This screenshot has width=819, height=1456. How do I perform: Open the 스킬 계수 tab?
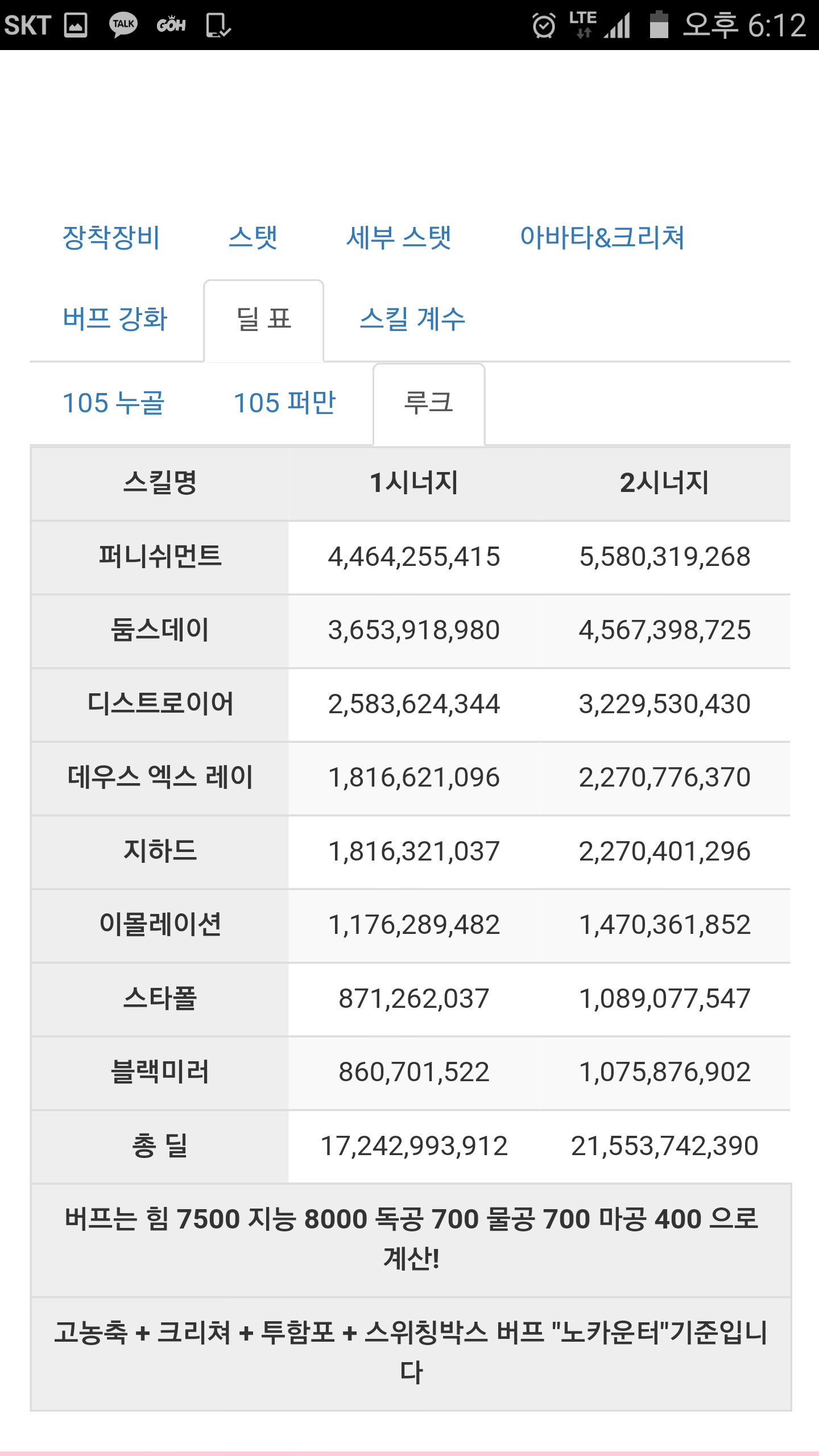coord(412,319)
